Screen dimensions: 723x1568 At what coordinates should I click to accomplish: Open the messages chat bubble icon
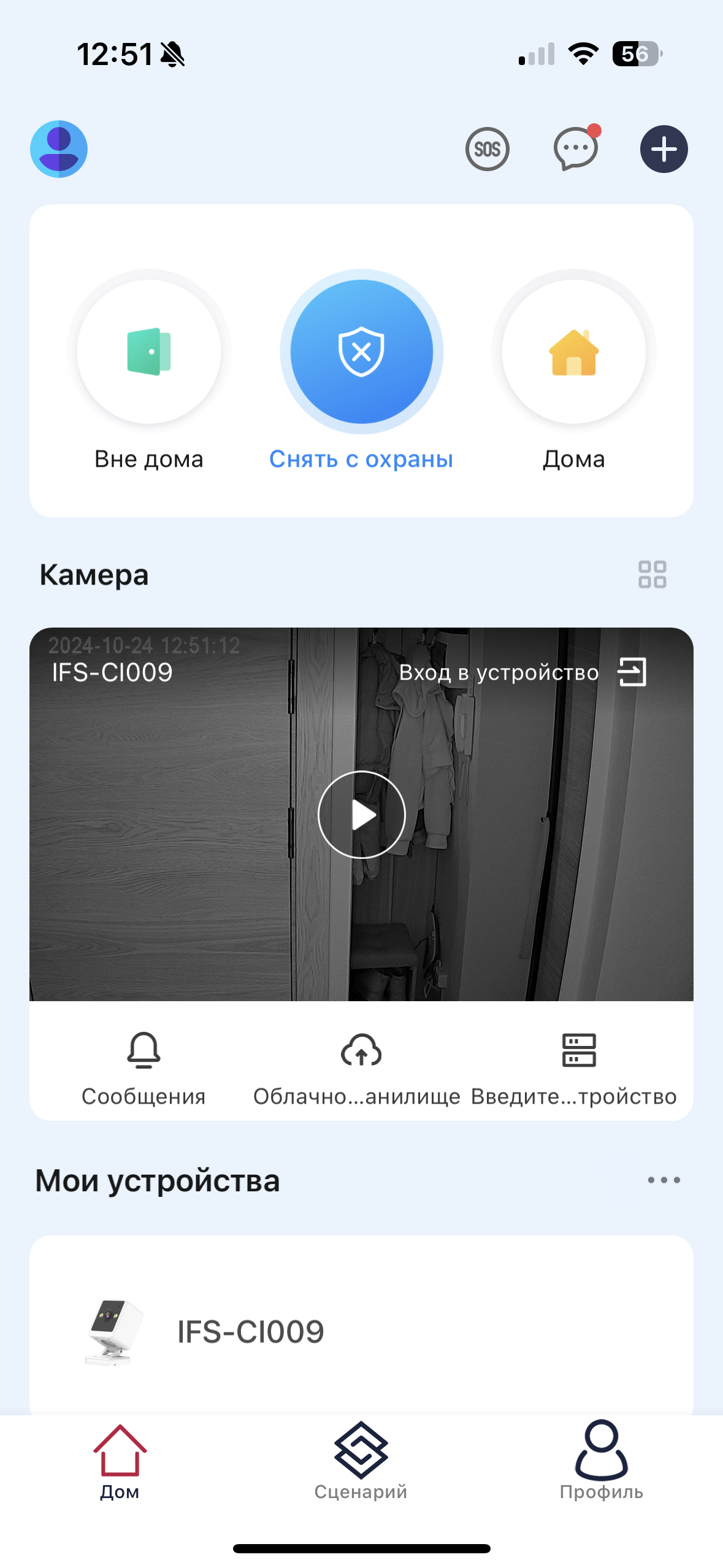575,149
